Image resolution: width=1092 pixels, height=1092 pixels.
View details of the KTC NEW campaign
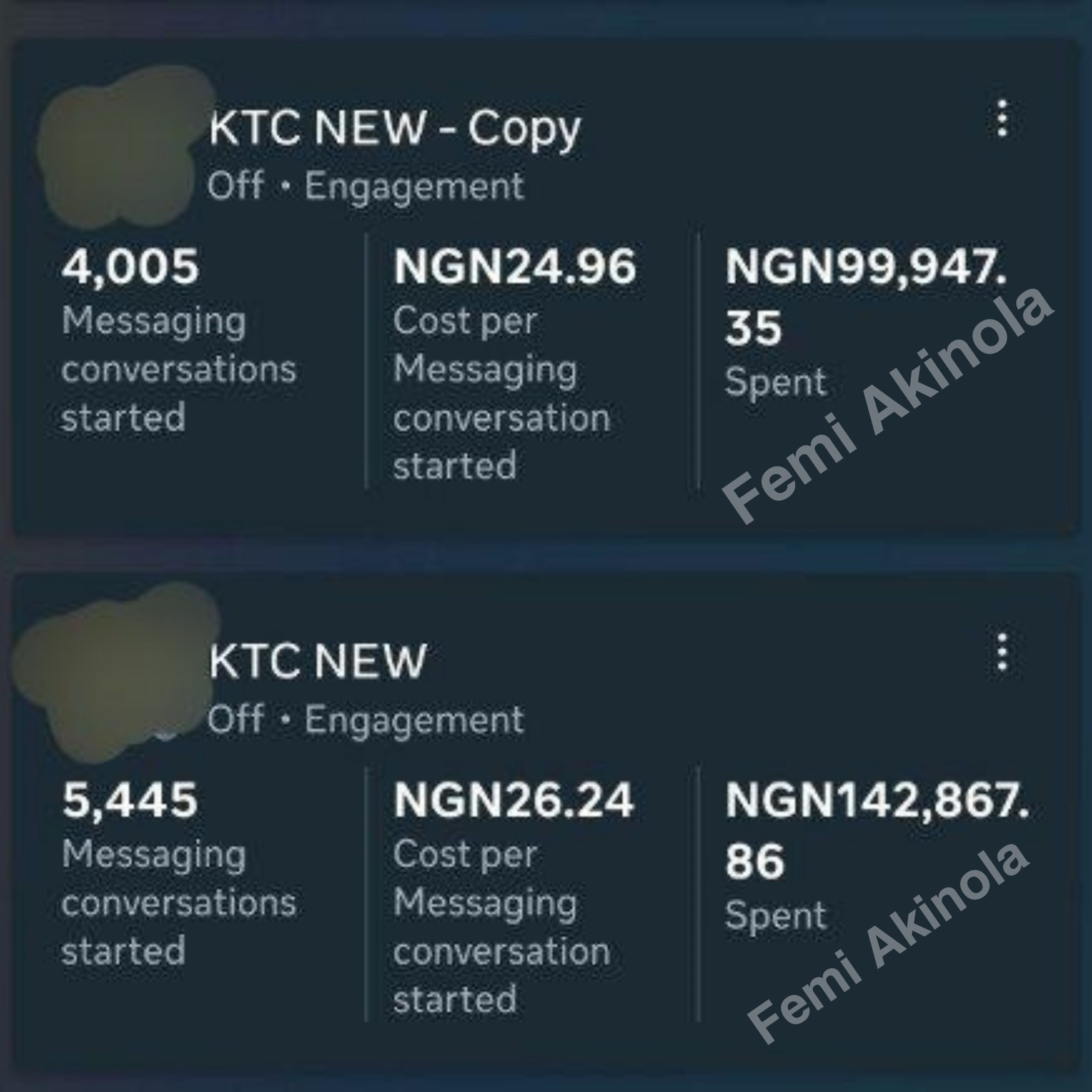click(317, 661)
